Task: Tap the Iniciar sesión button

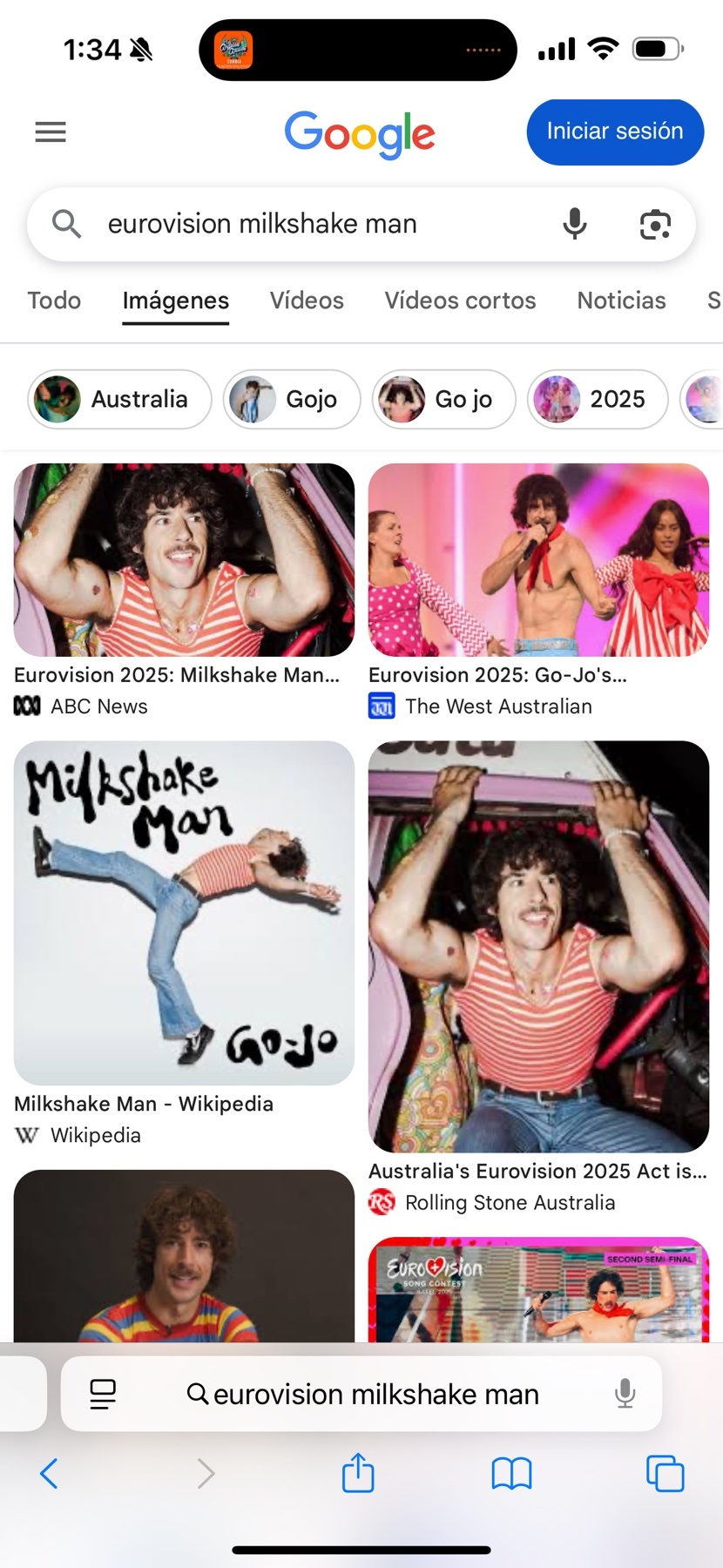Action: tap(614, 132)
